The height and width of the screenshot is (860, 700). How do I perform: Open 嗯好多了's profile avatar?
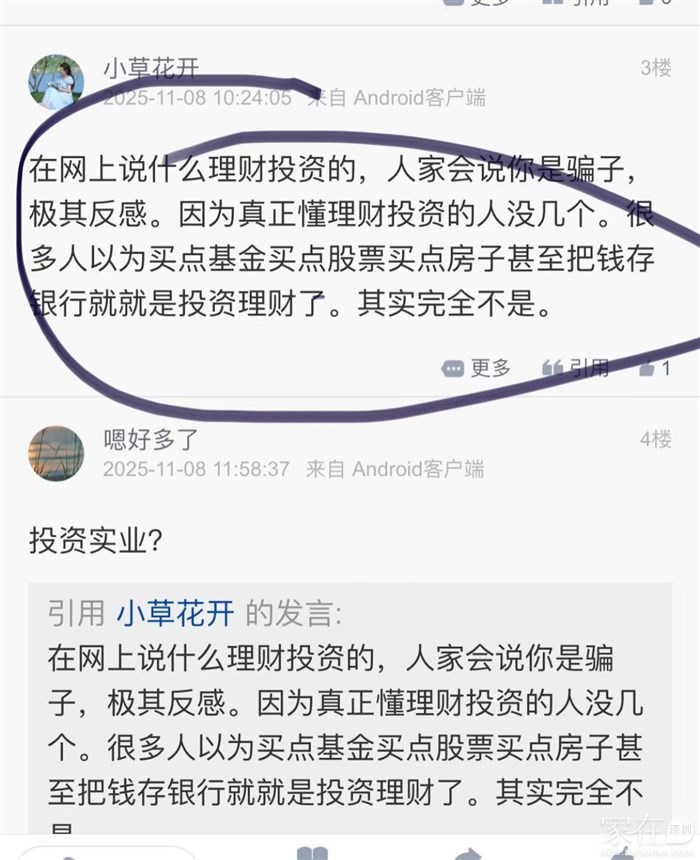tap(56, 453)
